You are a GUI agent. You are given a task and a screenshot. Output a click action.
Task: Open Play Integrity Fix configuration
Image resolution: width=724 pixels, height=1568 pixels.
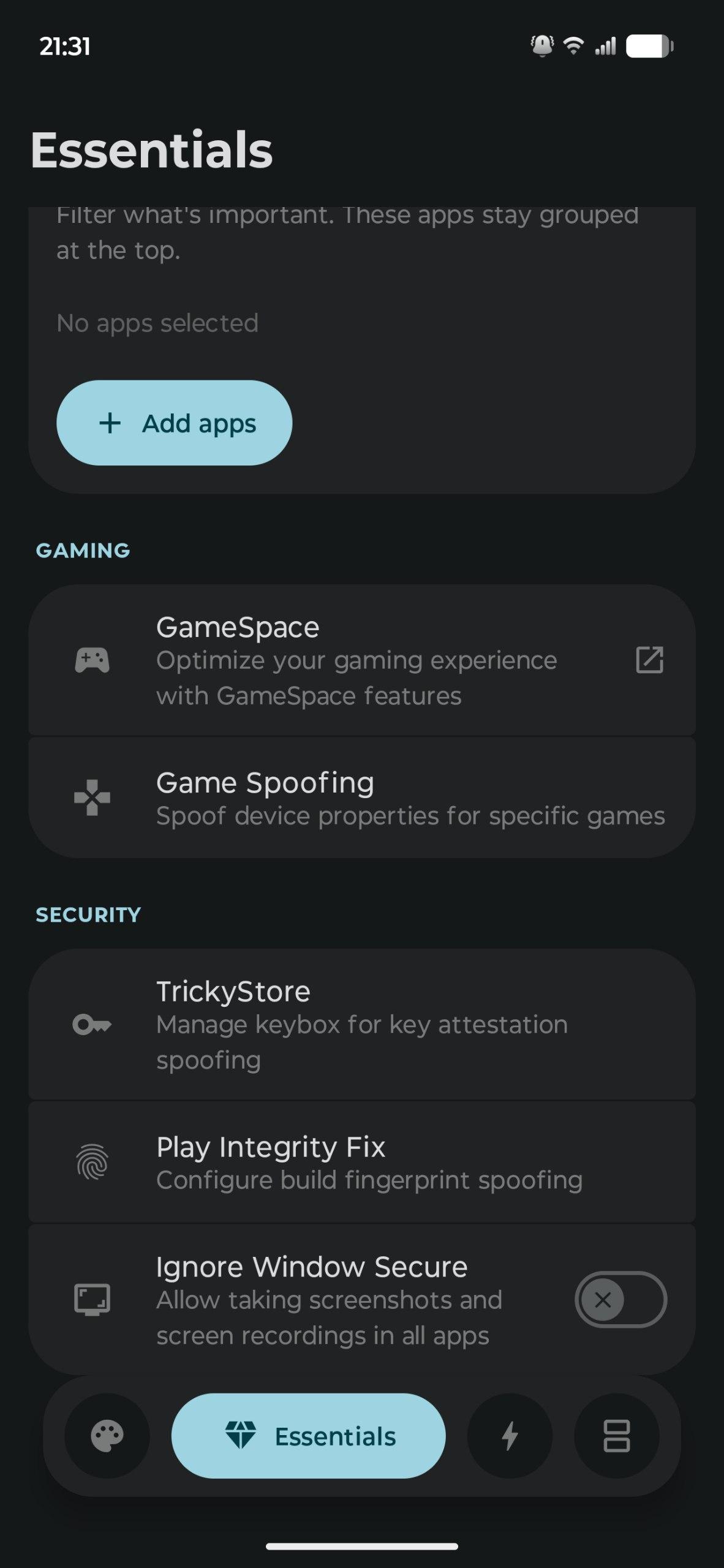click(x=361, y=1163)
